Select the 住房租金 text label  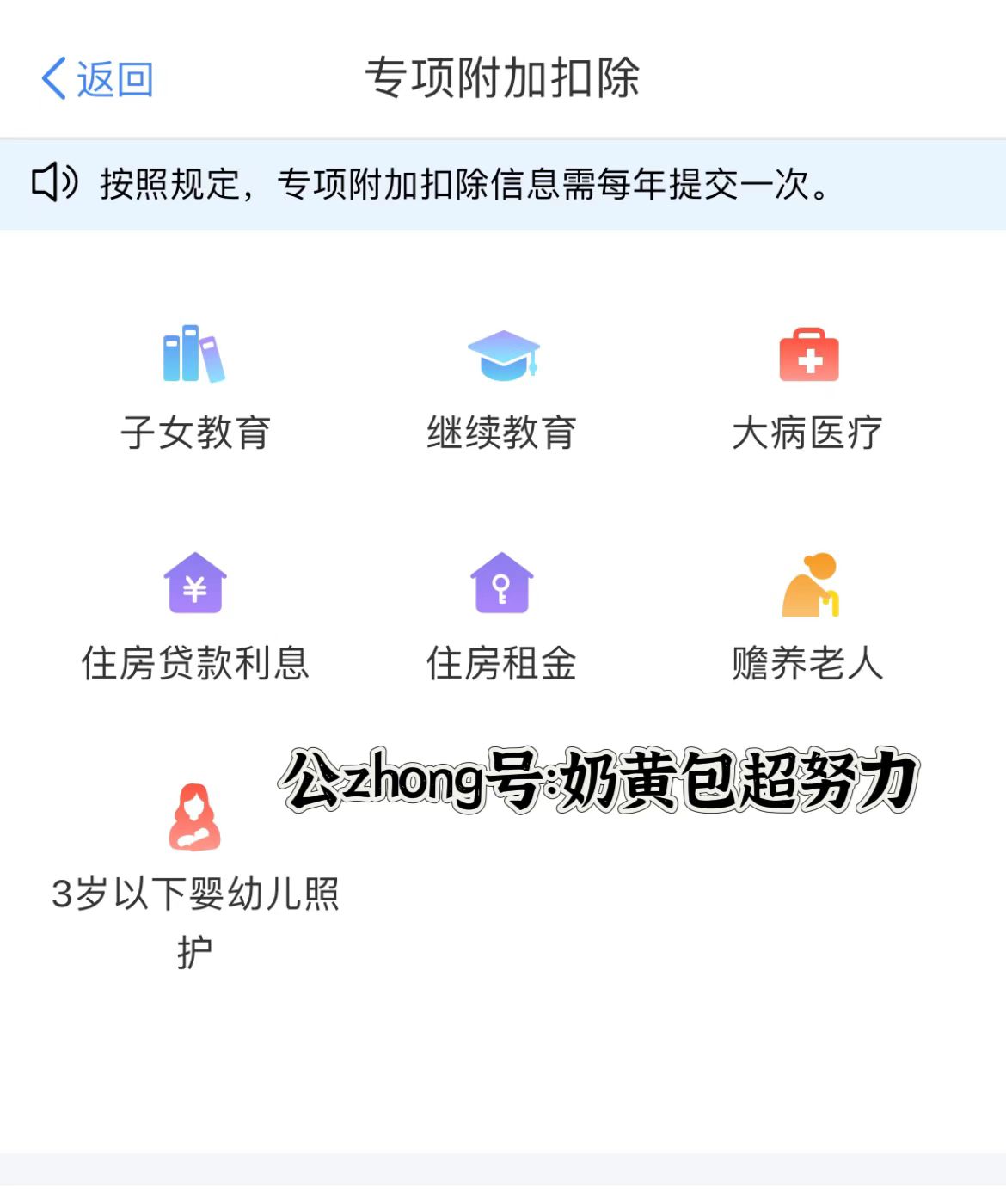click(x=503, y=663)
